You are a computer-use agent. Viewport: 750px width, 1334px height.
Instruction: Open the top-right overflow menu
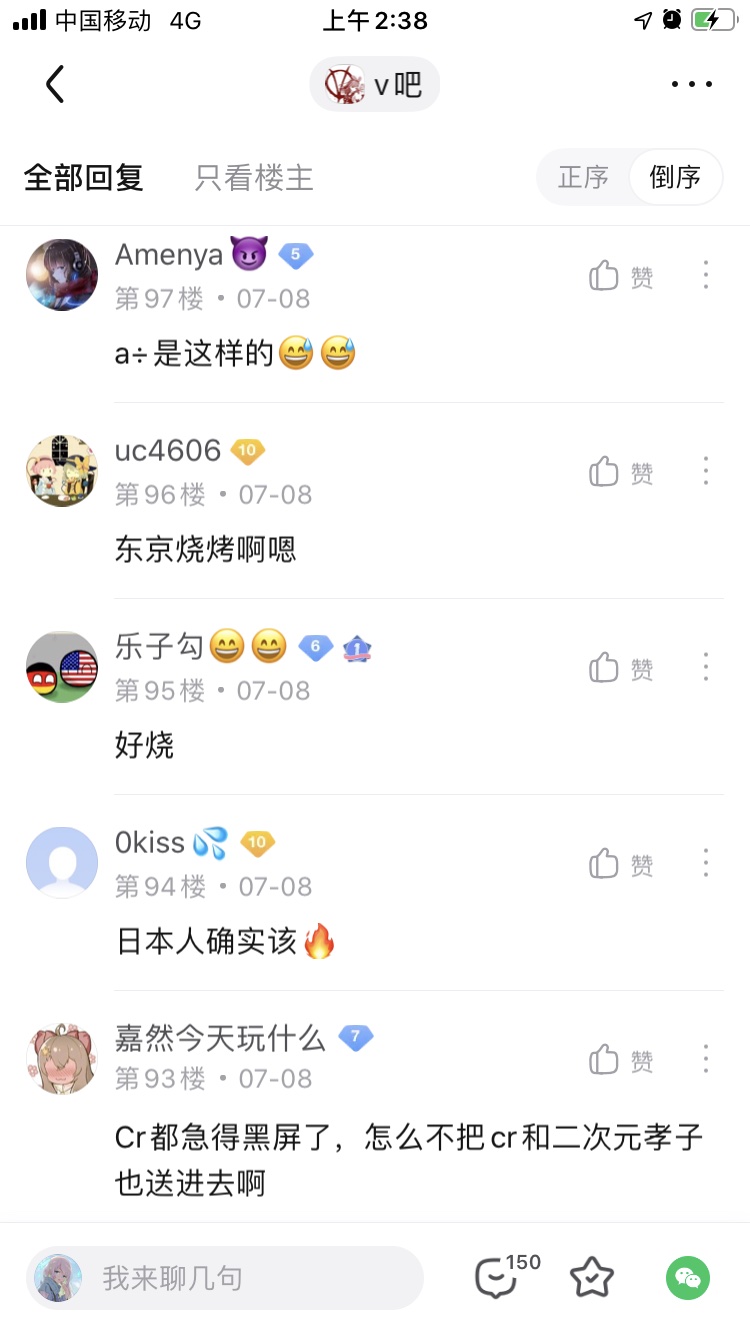[x=692, y=84]
